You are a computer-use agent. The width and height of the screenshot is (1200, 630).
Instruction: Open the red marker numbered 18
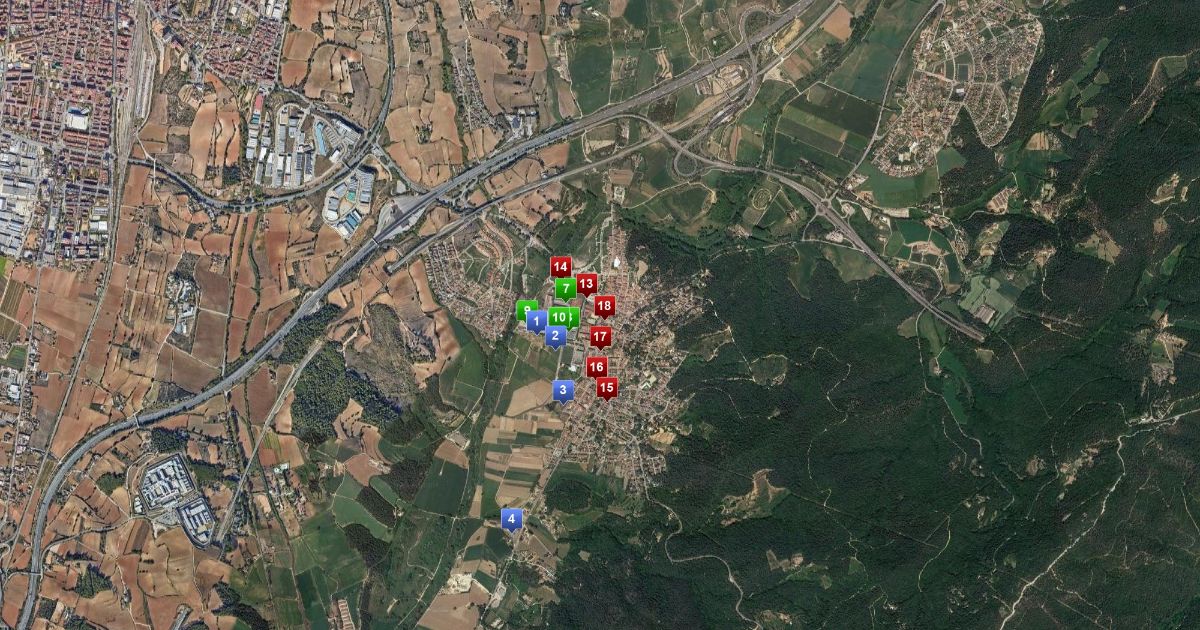[x=604, y=305]
